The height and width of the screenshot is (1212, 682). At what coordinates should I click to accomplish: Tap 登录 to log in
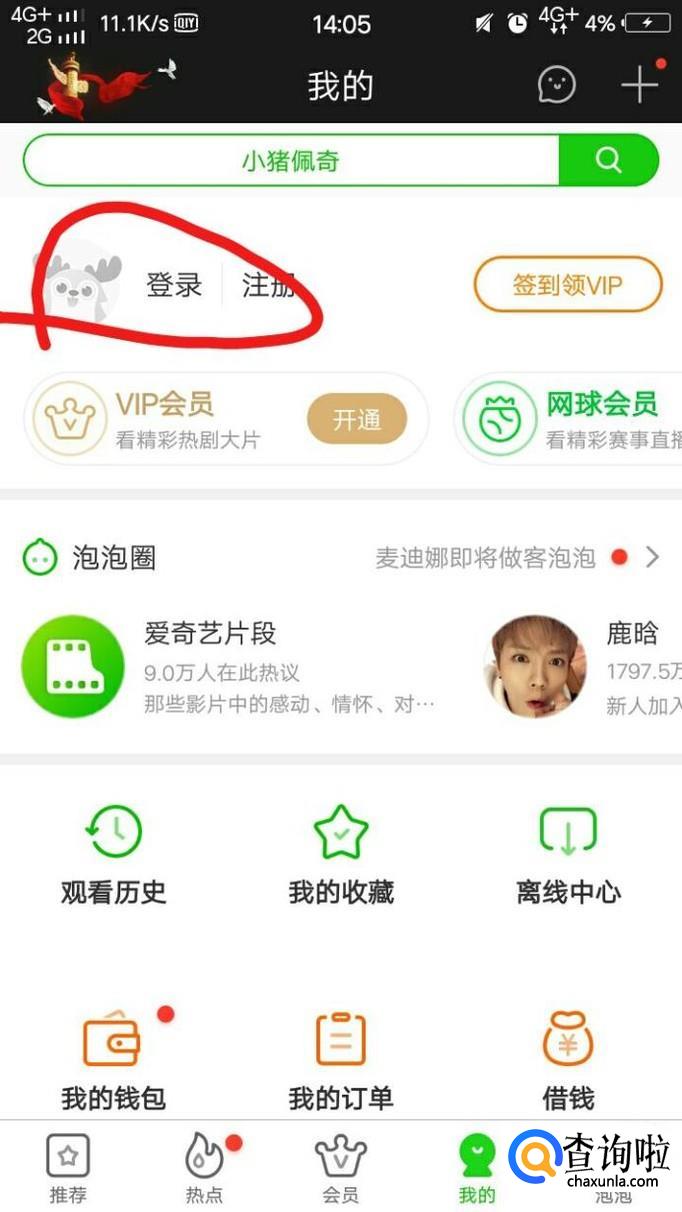(x=175, y=285)
